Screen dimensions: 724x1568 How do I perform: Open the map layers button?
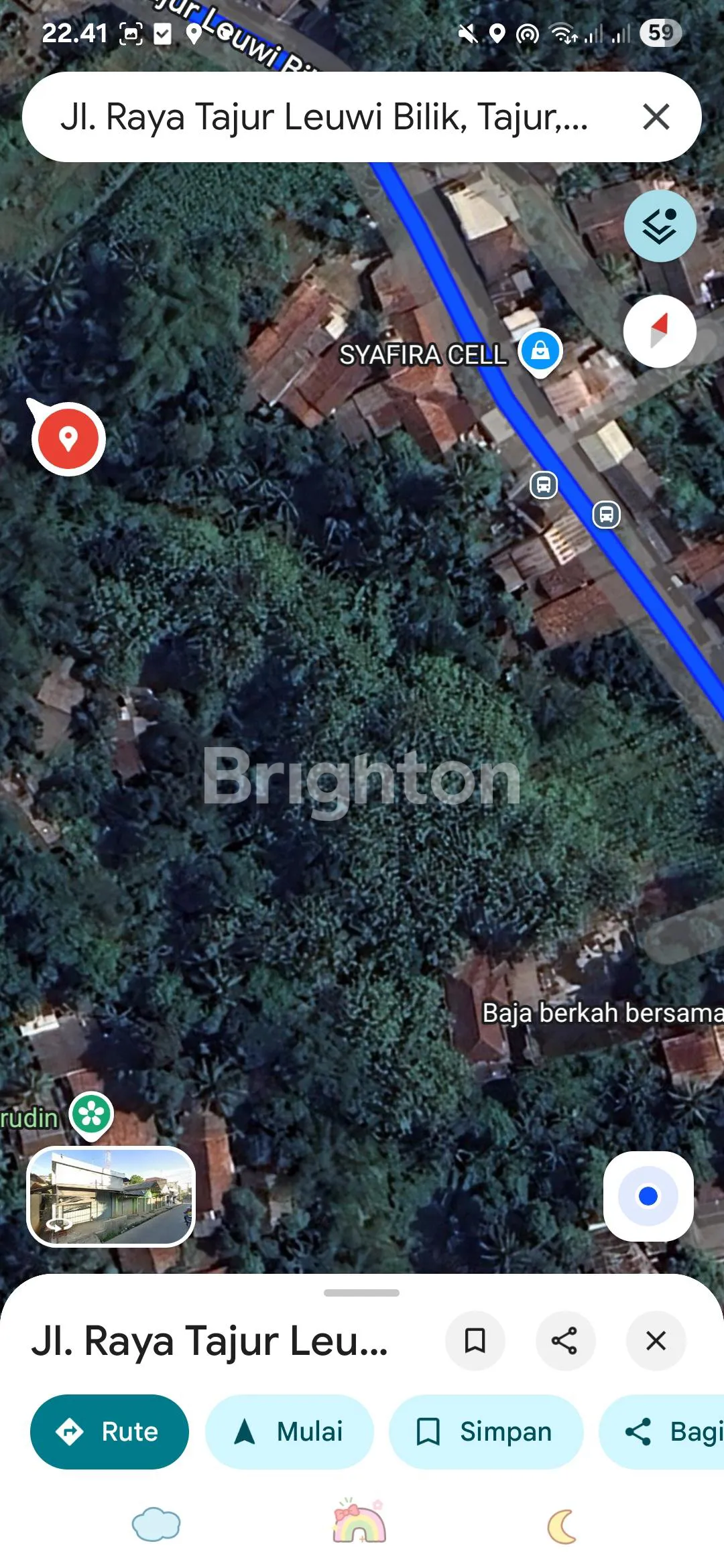pos(660,226)
